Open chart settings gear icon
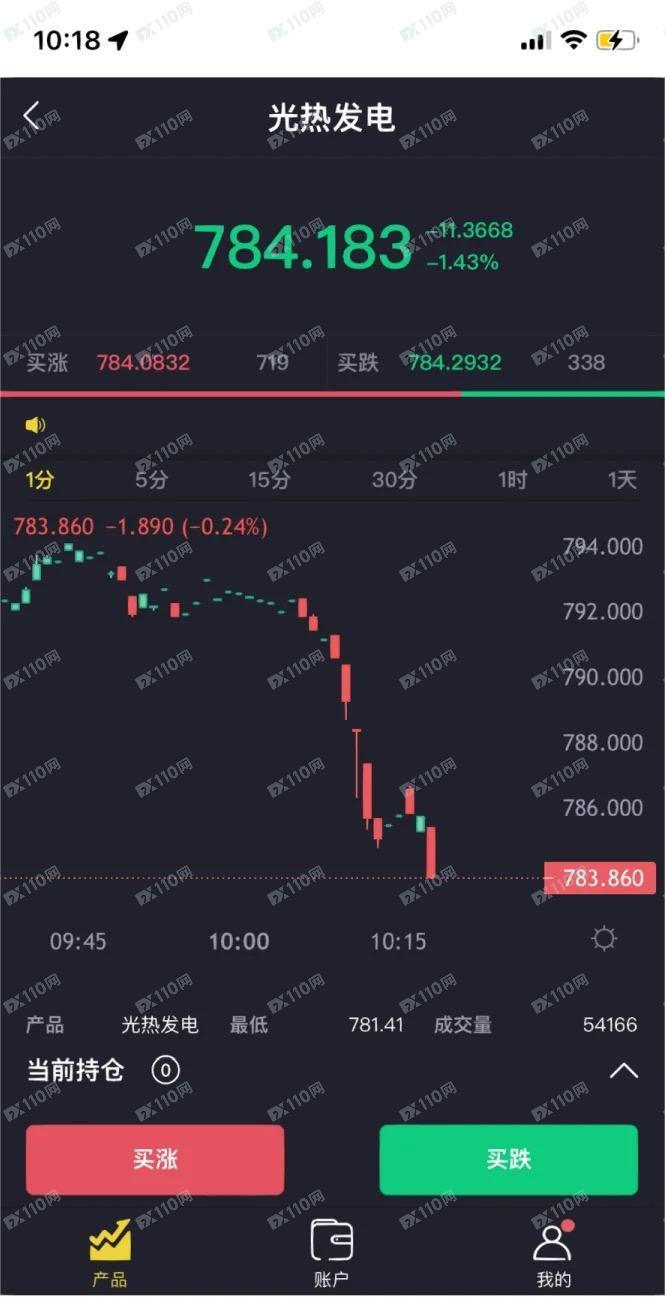Viewport: 665px width, 1297px height. coord(604,939)
